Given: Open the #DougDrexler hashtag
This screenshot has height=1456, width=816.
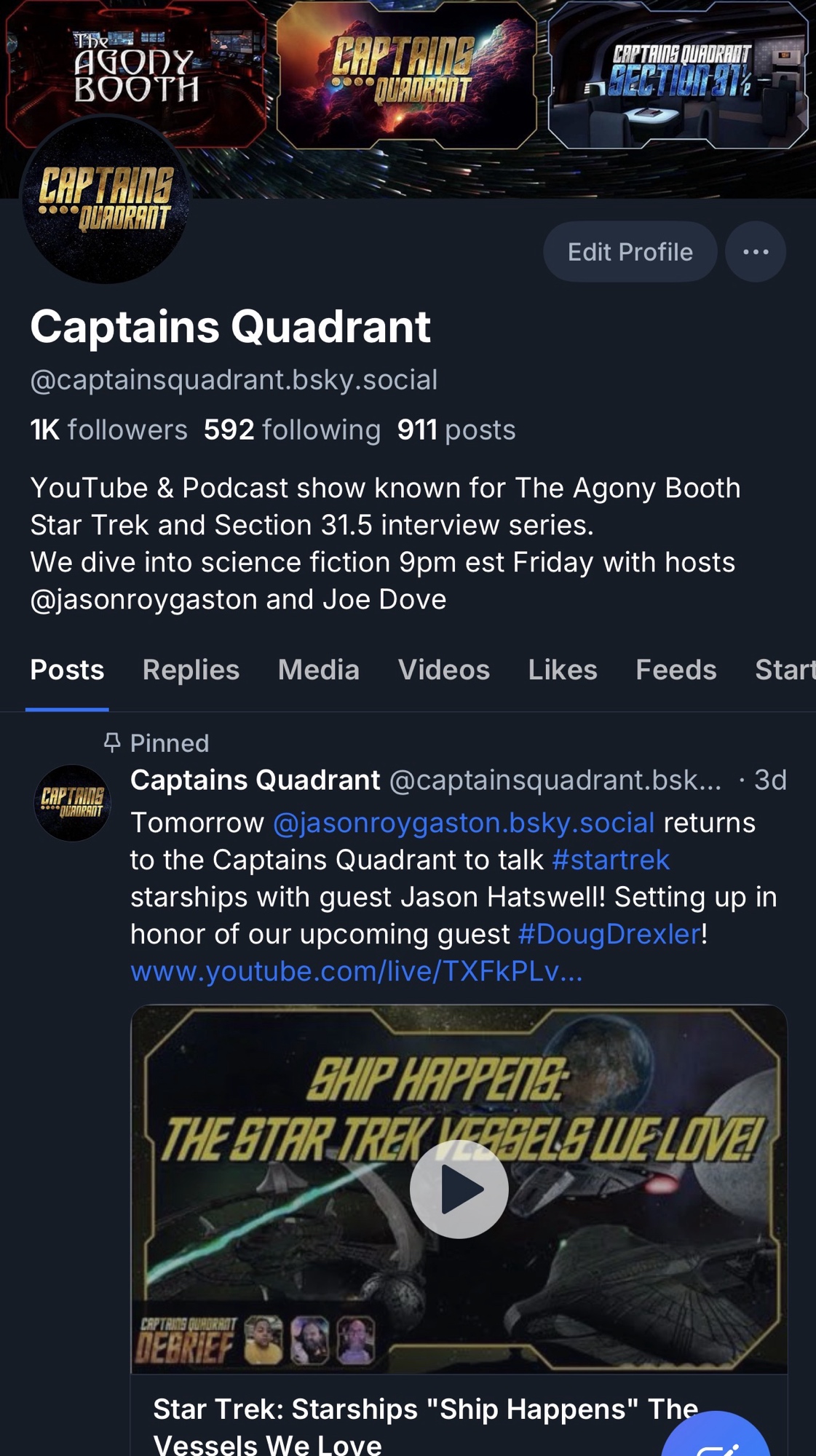Looking at the screenshot, I should tap(609, 934).
